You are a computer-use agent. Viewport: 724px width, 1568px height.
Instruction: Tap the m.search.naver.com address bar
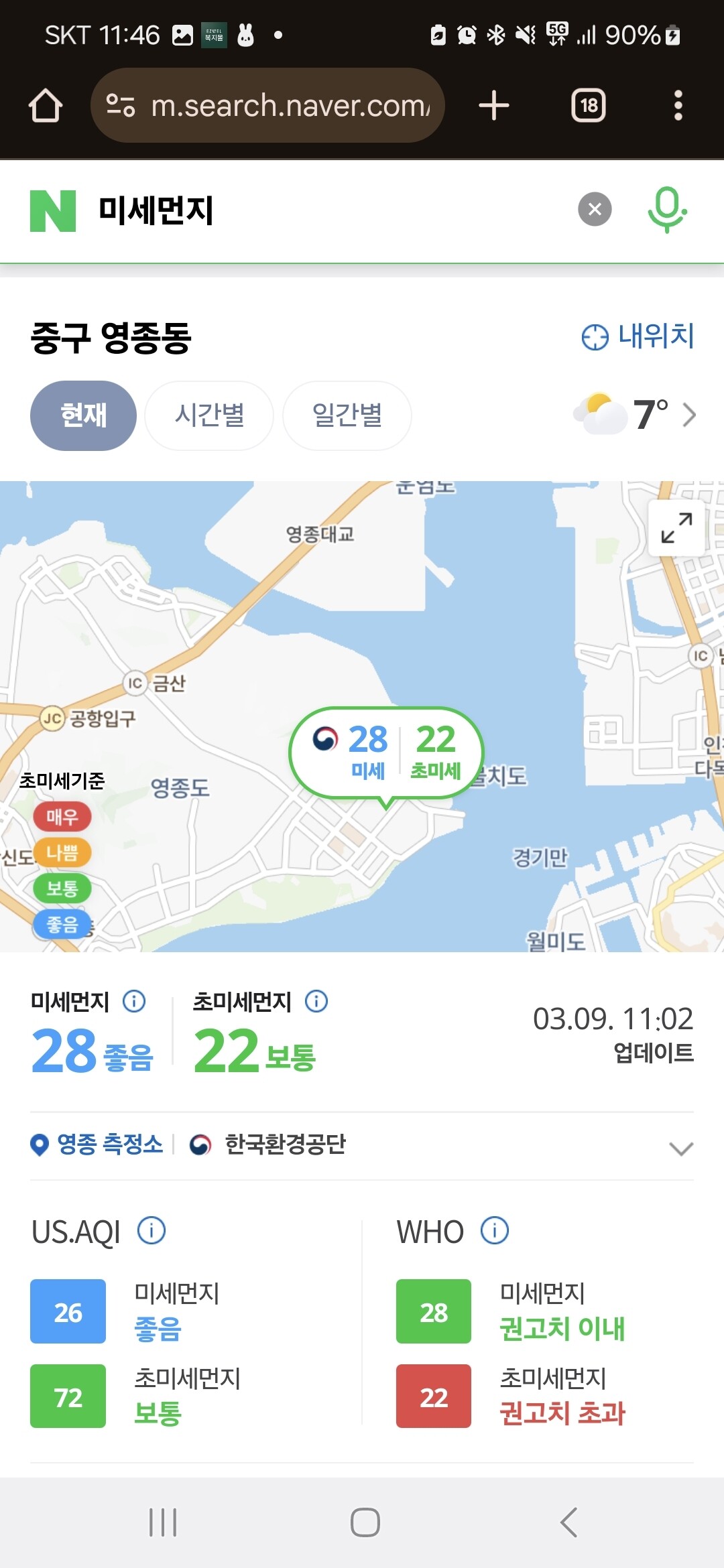click(267, 105)
